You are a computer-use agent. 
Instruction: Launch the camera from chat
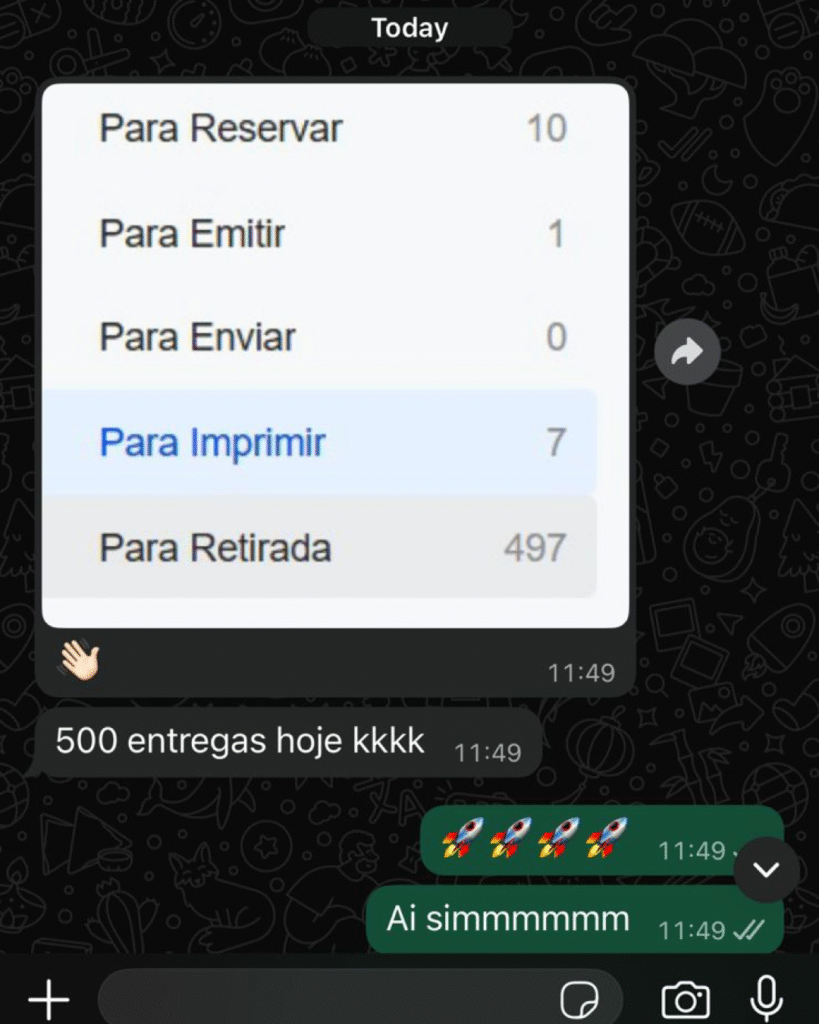685,999
